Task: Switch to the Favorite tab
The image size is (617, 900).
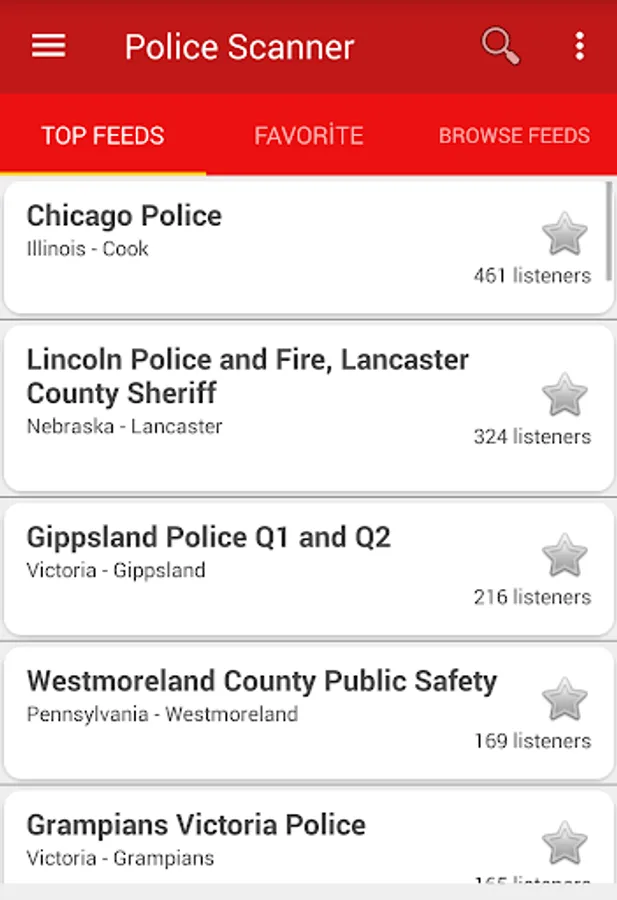Action: tap(308, 136)
